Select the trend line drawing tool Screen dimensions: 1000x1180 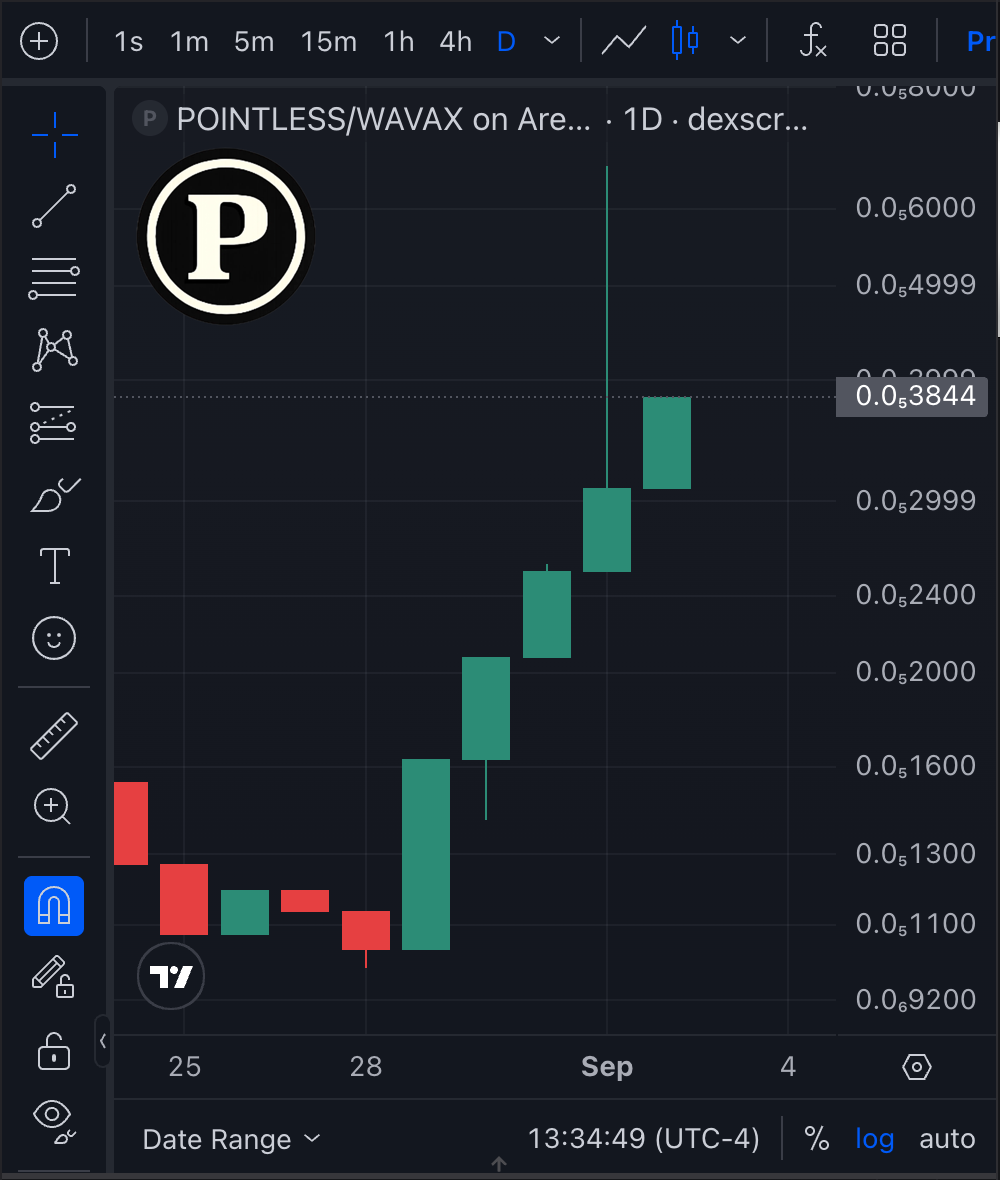54,206
